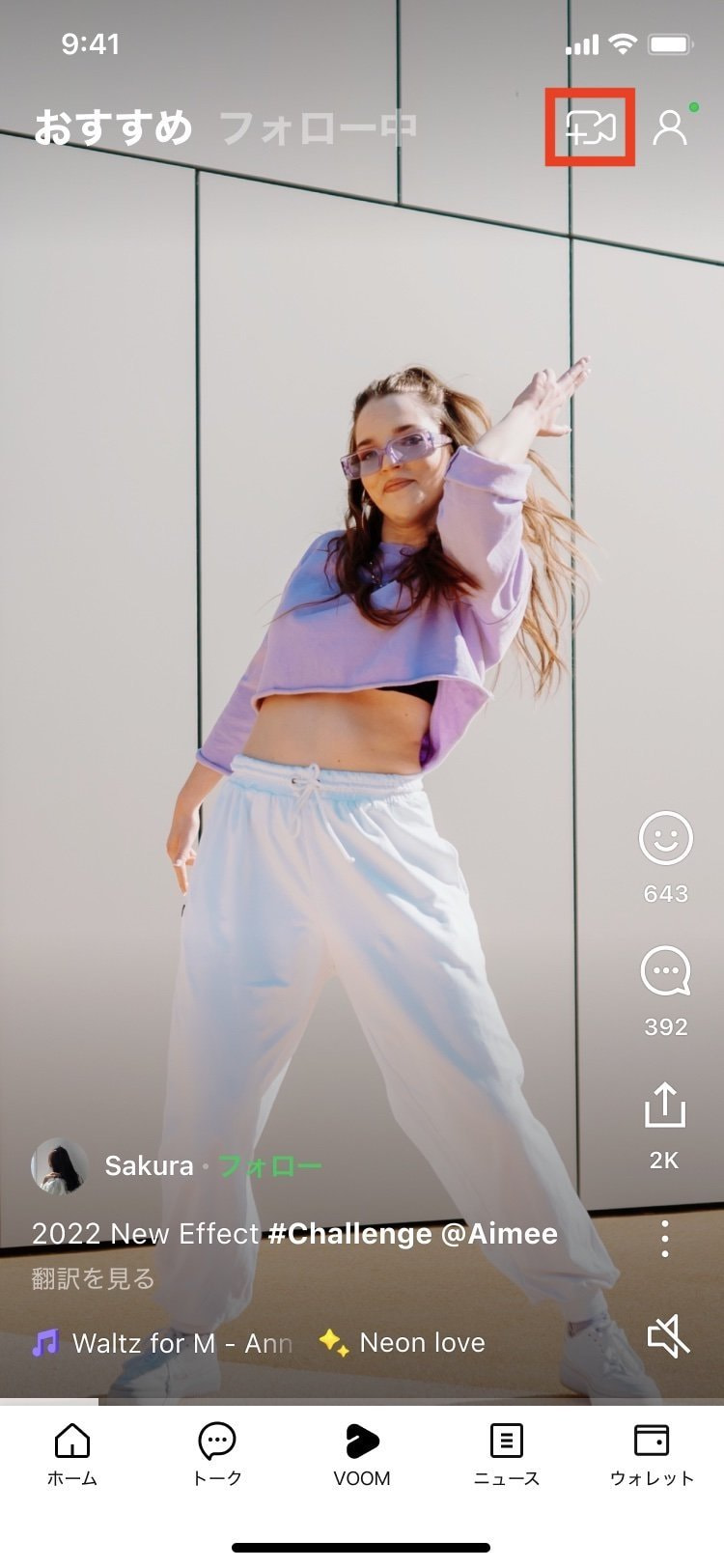This screenshot has height=1568, width=724.
Task: Switch to the フォロー中 tab
Action: point(318,128)
